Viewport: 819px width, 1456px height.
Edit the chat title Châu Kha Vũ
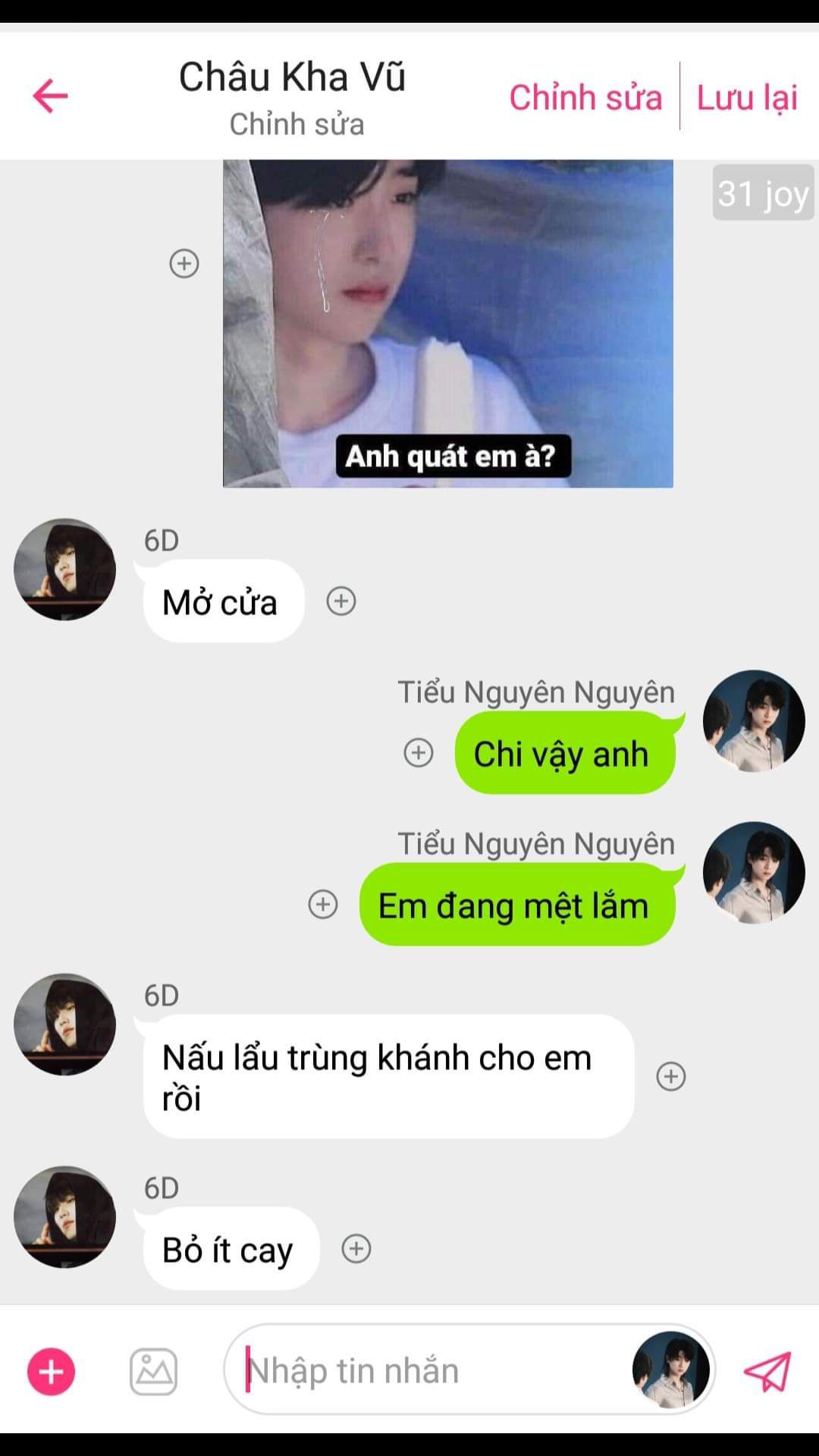click(293, 78)
